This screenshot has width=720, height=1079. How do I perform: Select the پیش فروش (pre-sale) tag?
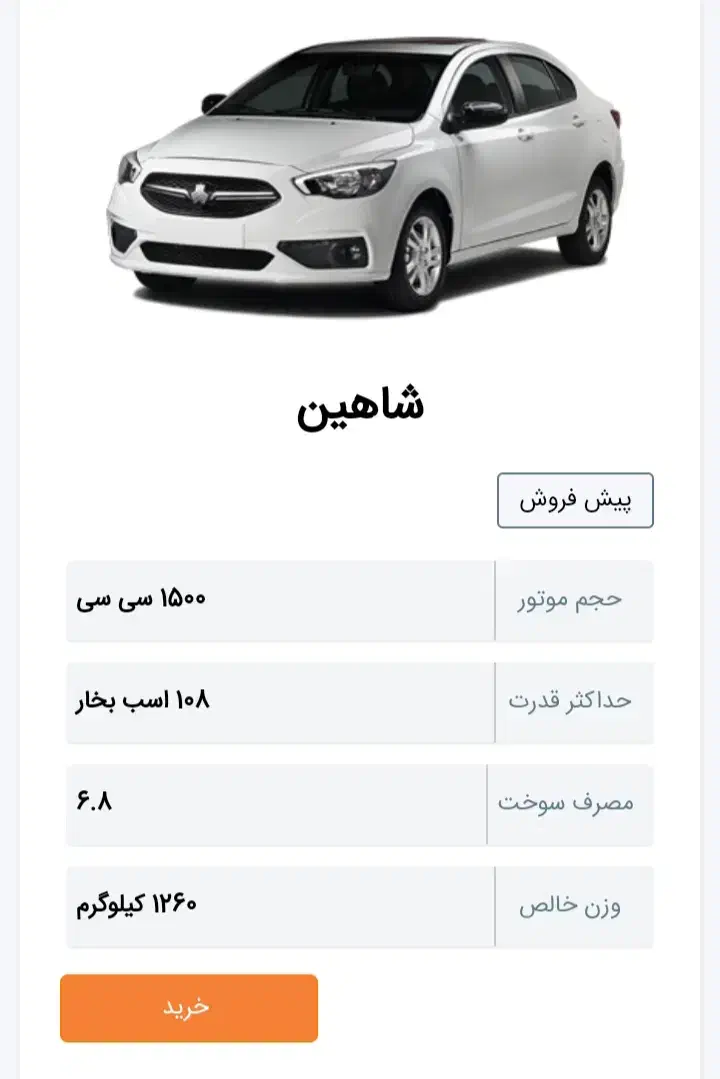(575, 500)
